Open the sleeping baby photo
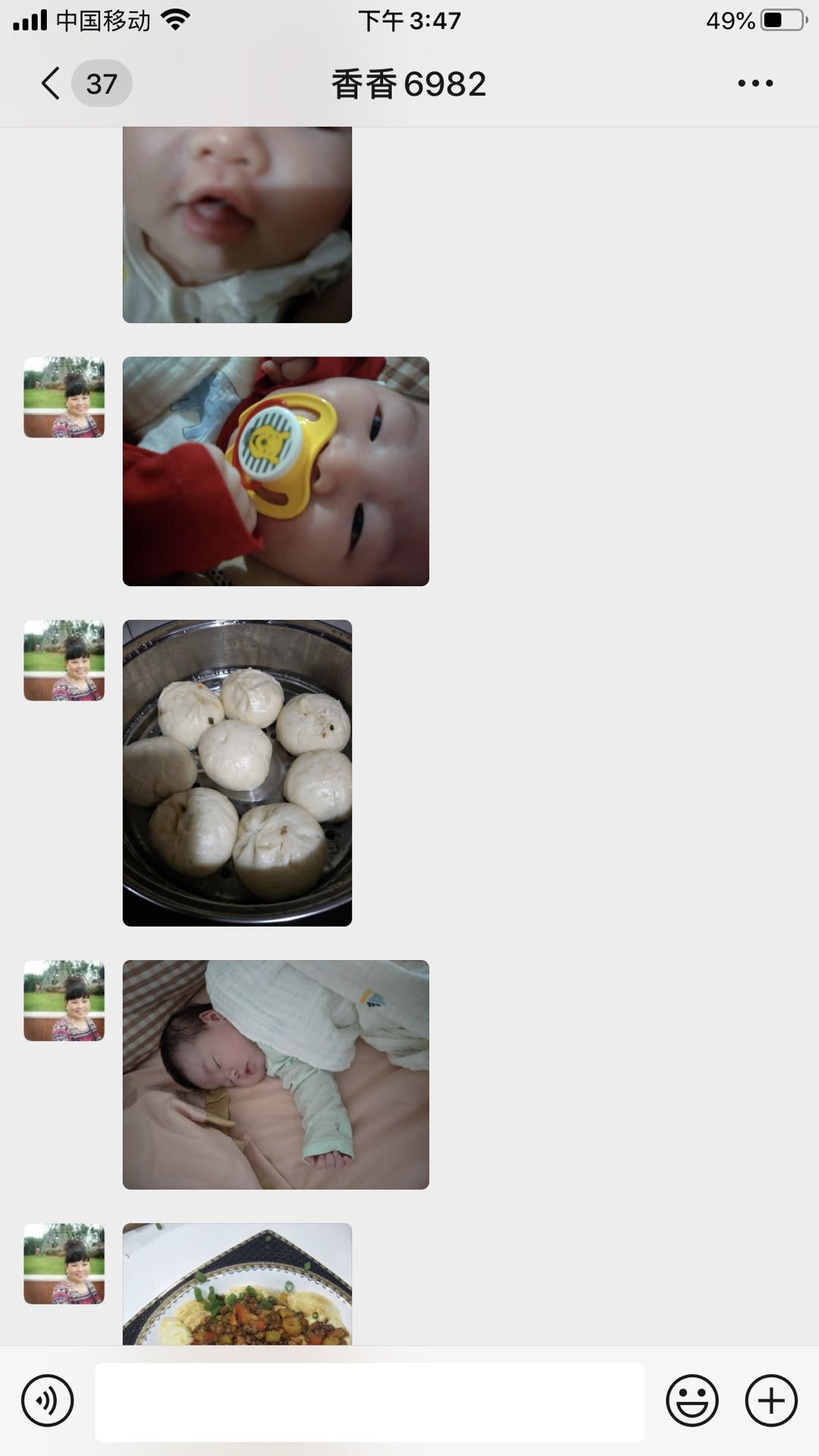819x1456 pixels. (276, 1075)
